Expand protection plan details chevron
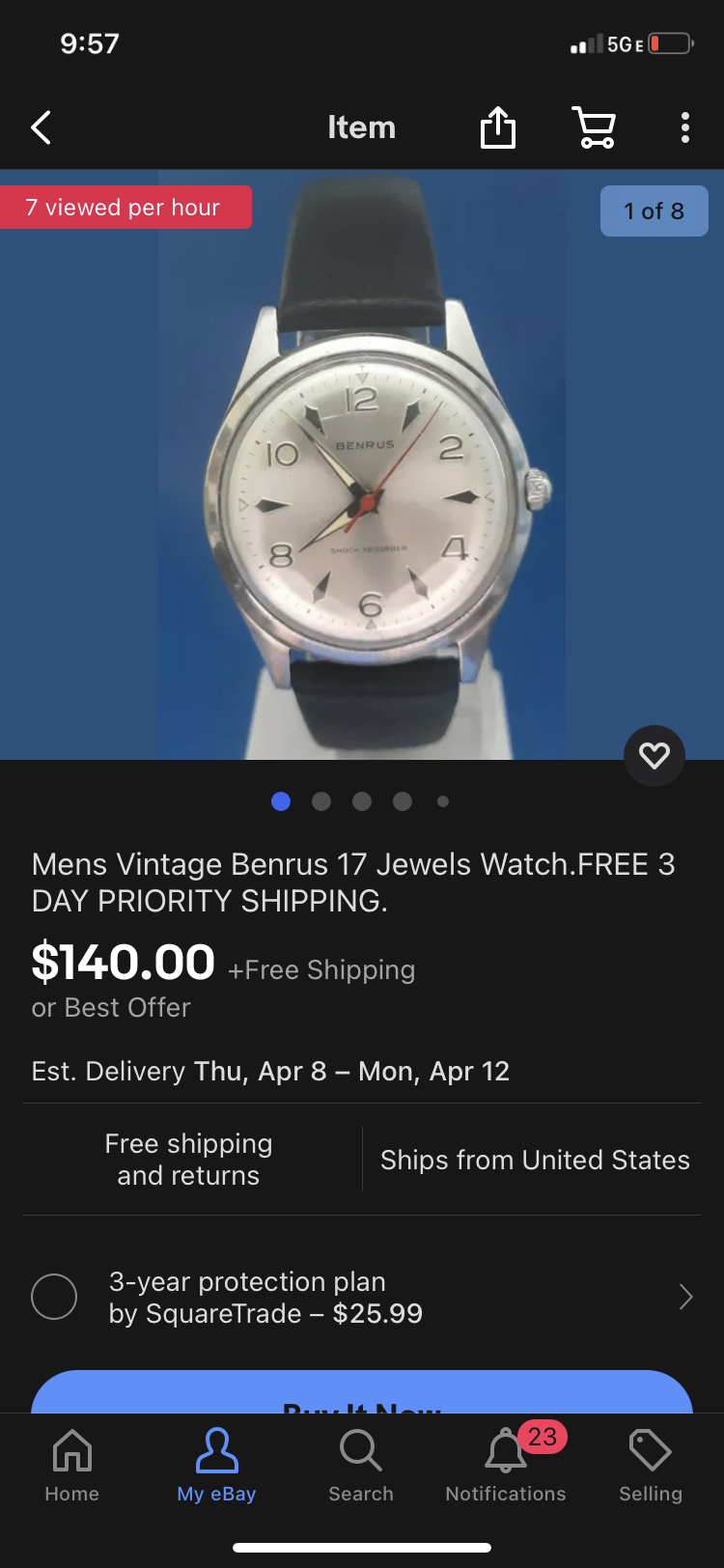Image resolution: width=724 pixels, height=1568 pixels. click(x=685, y=1297)
